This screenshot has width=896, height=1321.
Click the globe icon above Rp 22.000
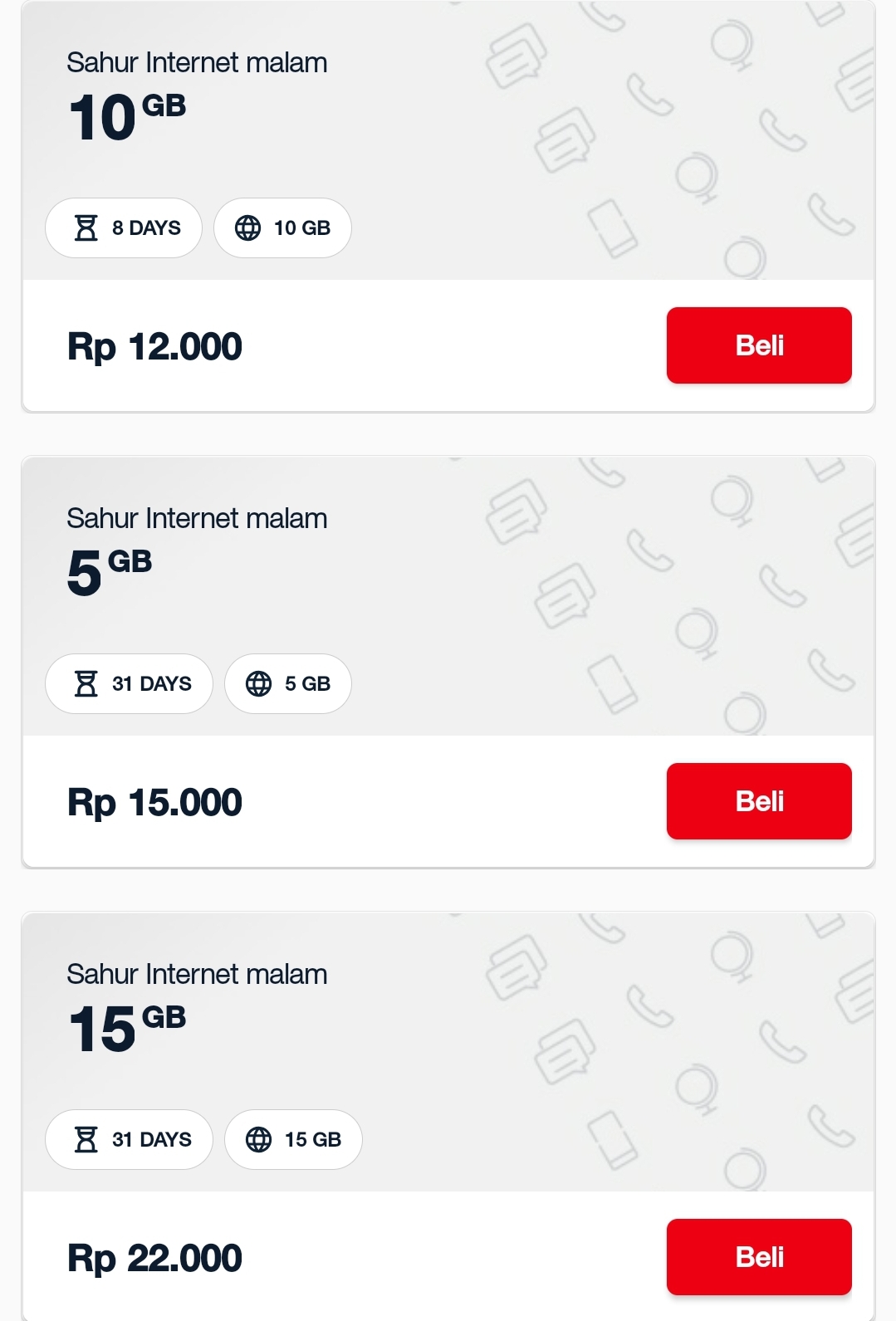click(x=260, y=1139)
